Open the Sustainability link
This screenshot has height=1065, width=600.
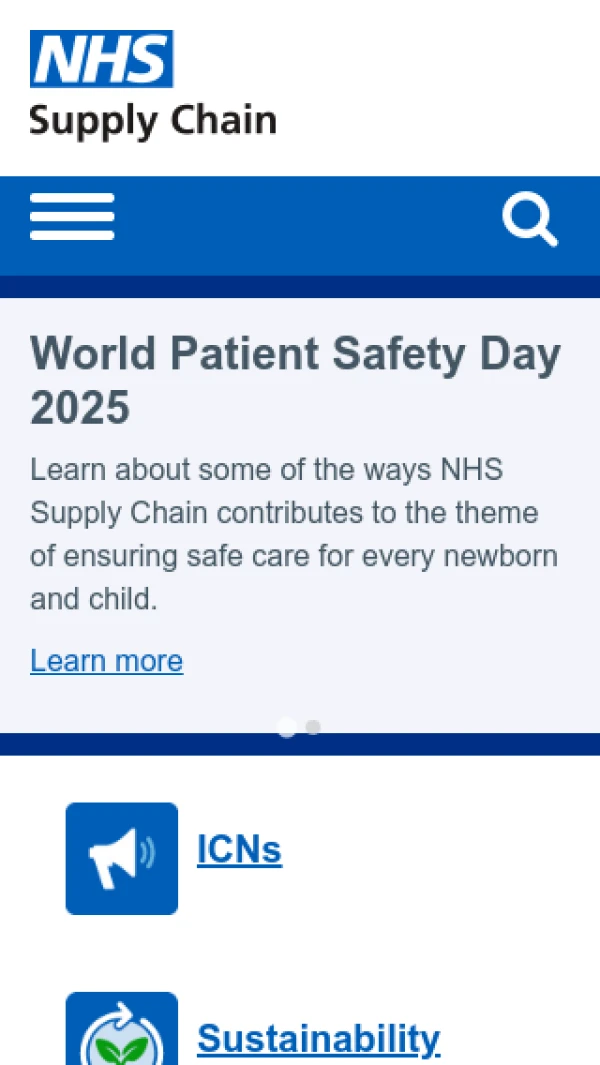(318, 1038)
